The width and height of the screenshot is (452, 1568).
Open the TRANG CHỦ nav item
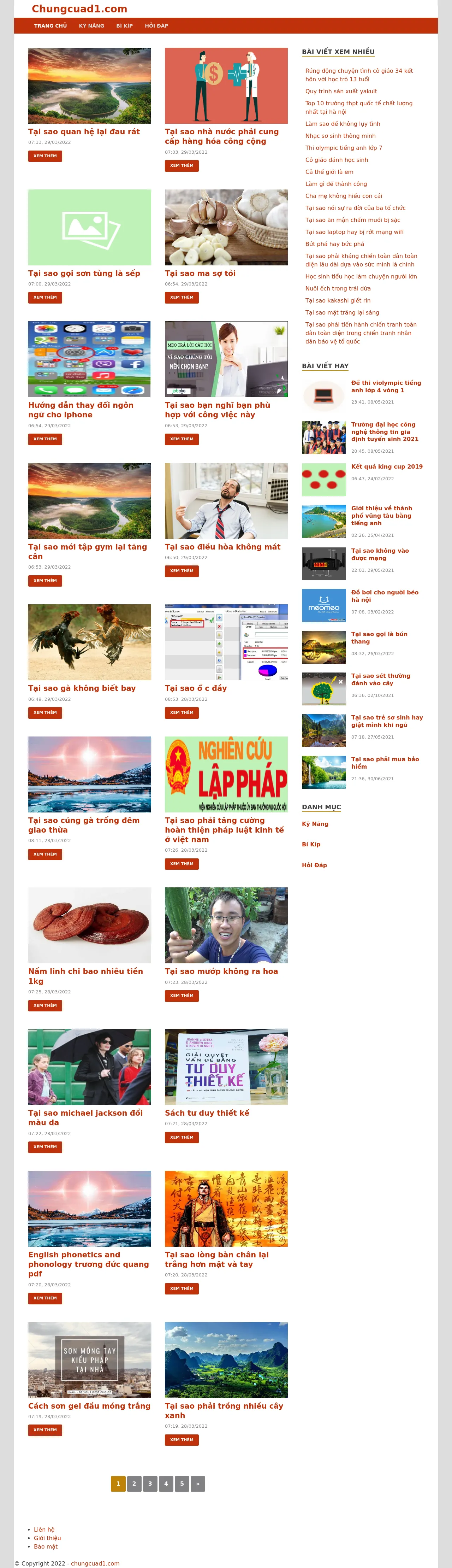50,25
